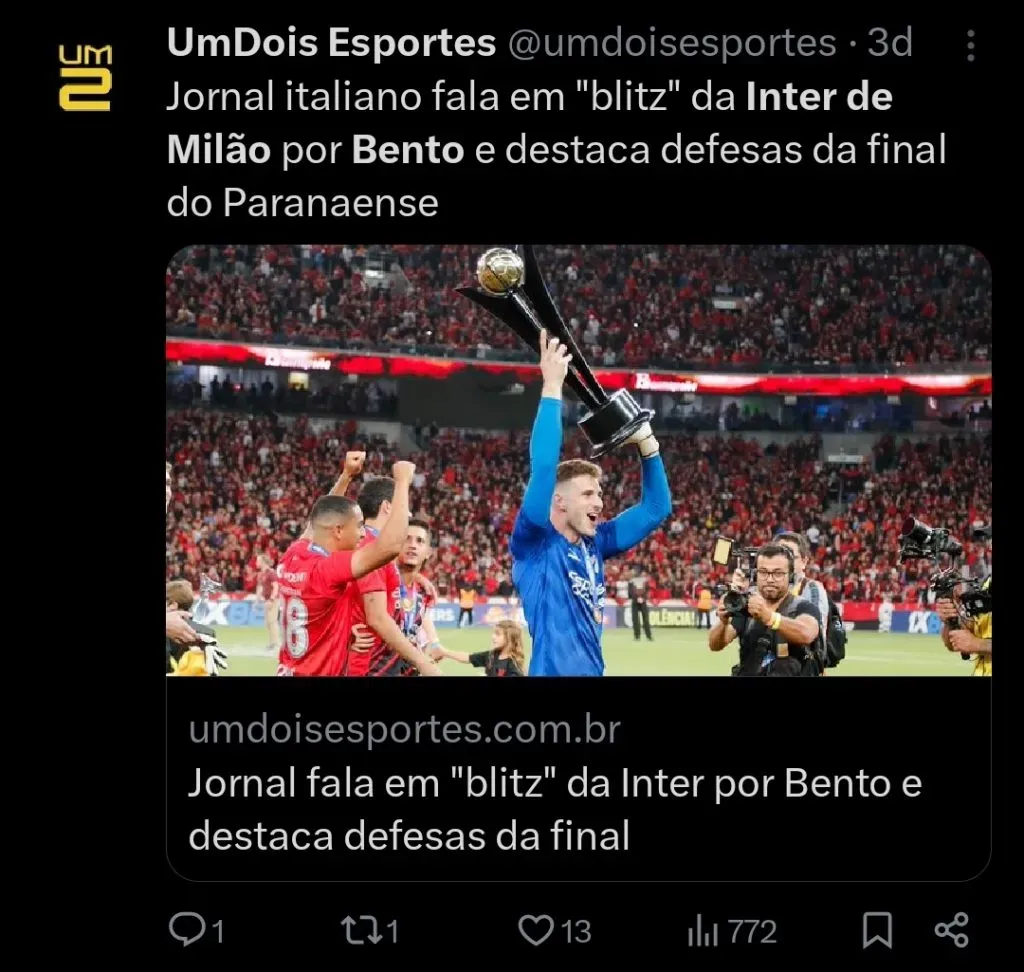Open the @umdoisesportes handle
Viewport: 1024px width, 972px height.
coord(673,43)
